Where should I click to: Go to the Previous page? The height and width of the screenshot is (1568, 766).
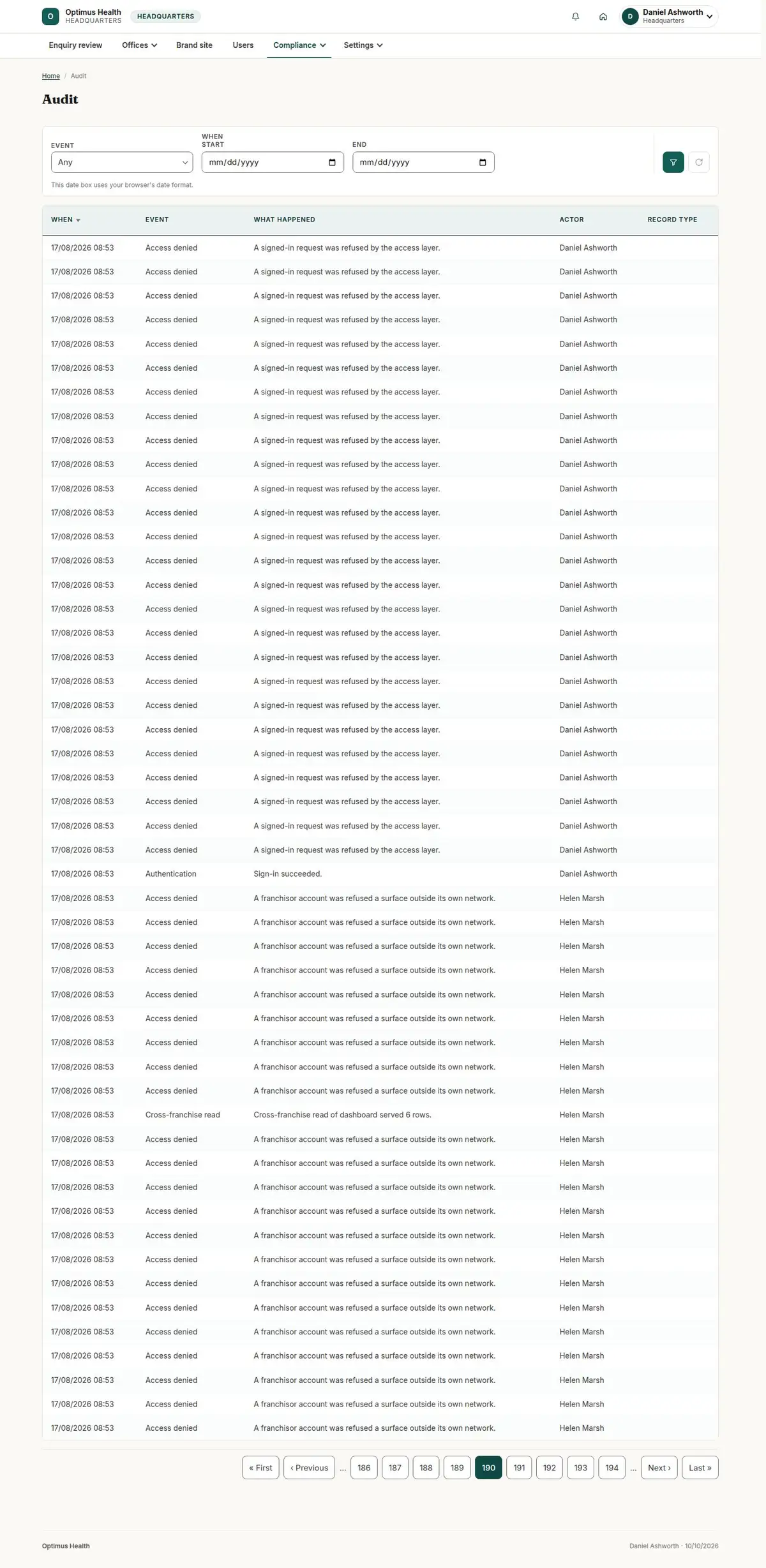coord(309,1467)
